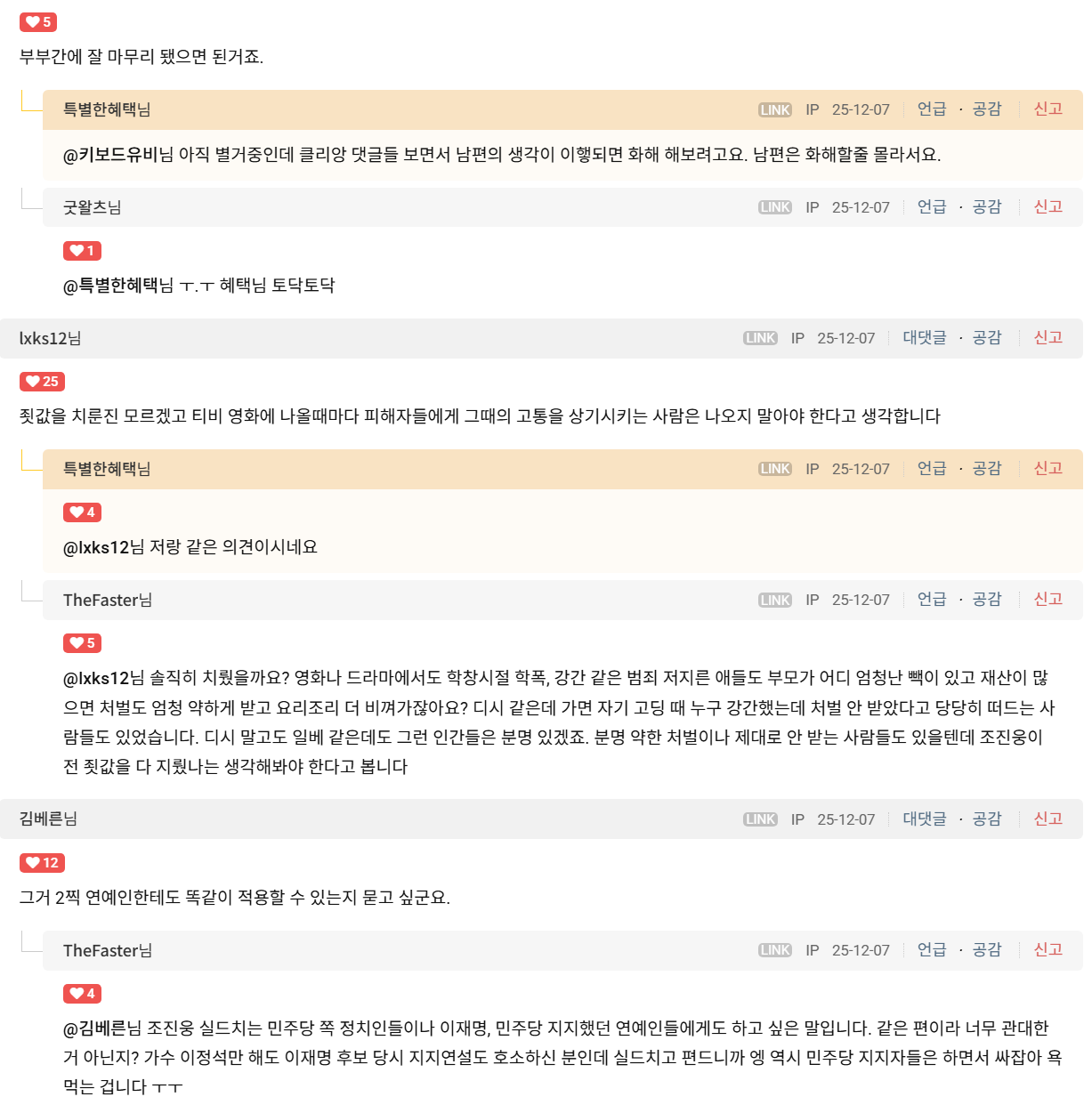Tap 공감 on 굿왈츠님's reply
The width and height of the screenshot is (1092, 1113).
[x=986, y=206]
